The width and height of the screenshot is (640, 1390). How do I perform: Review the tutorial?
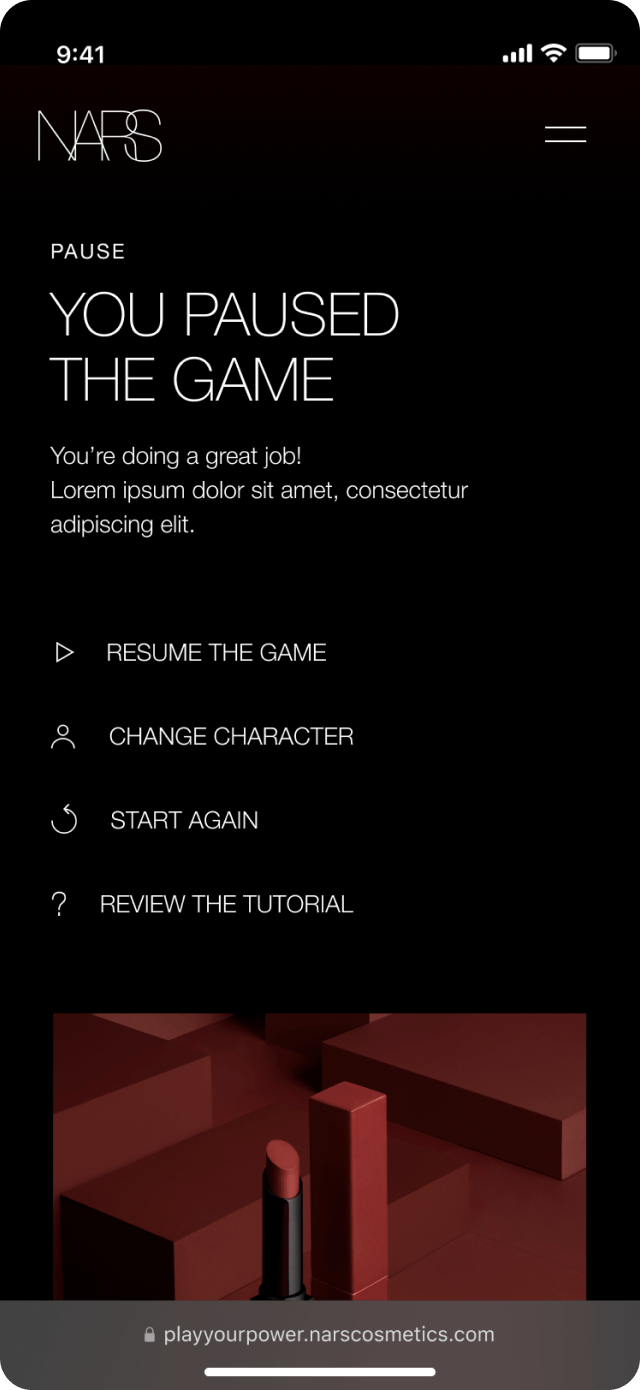click(x=226, y=905)
